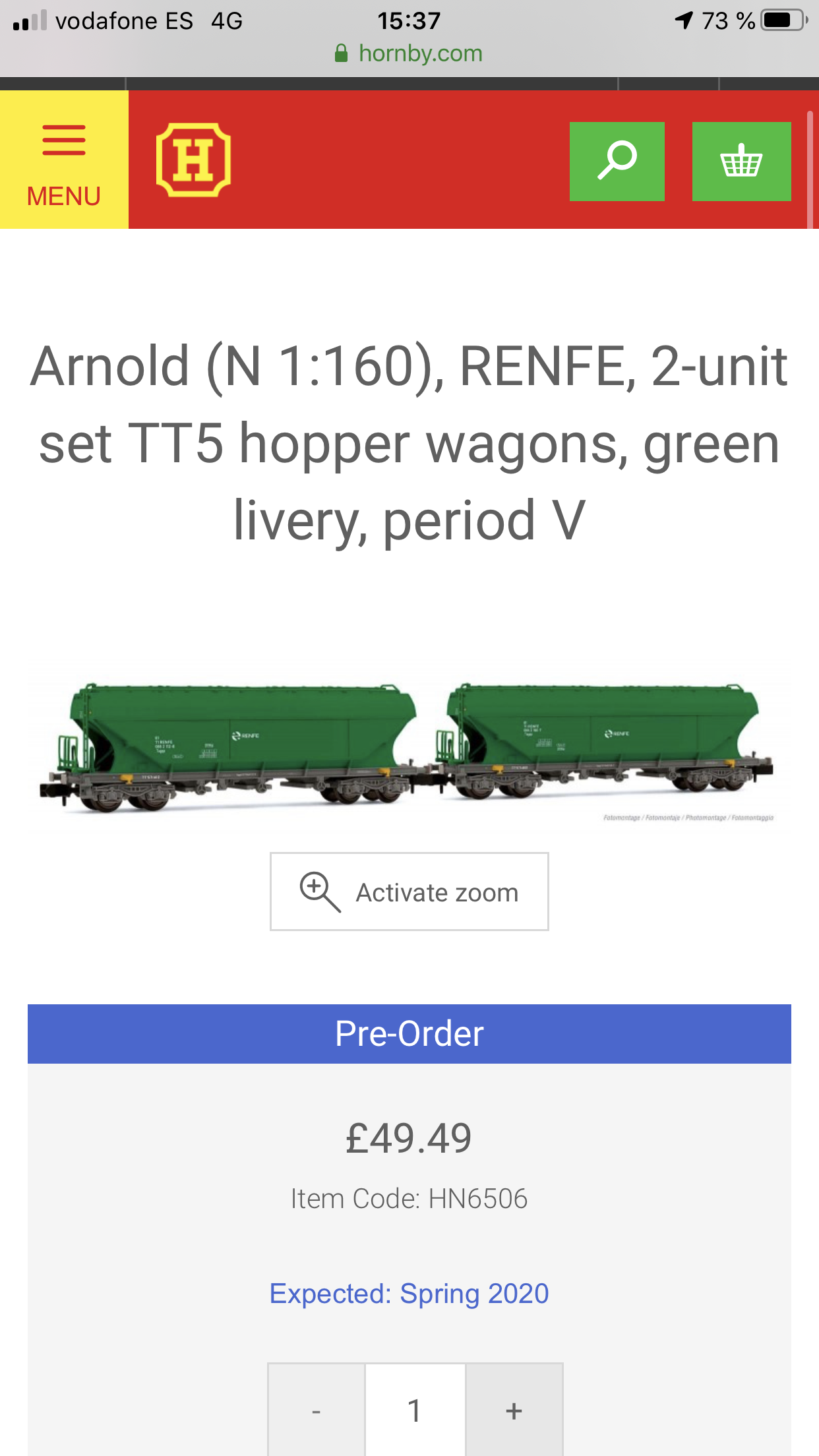
Task: Increase quantity with the plus button
Action: click(514, 1410)
